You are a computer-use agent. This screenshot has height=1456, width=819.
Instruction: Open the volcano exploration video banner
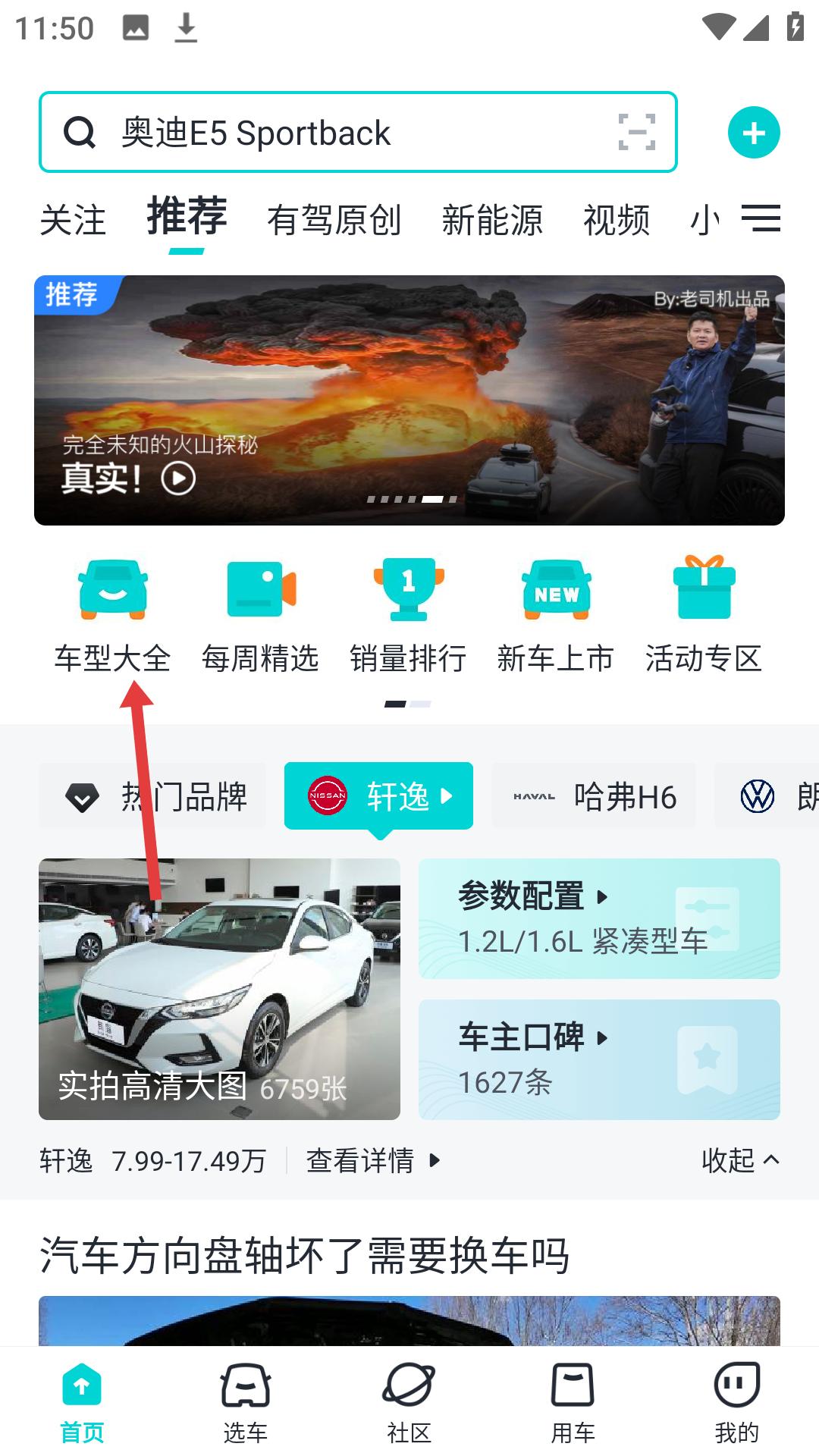pyautogui.click(x=409, y=400)
